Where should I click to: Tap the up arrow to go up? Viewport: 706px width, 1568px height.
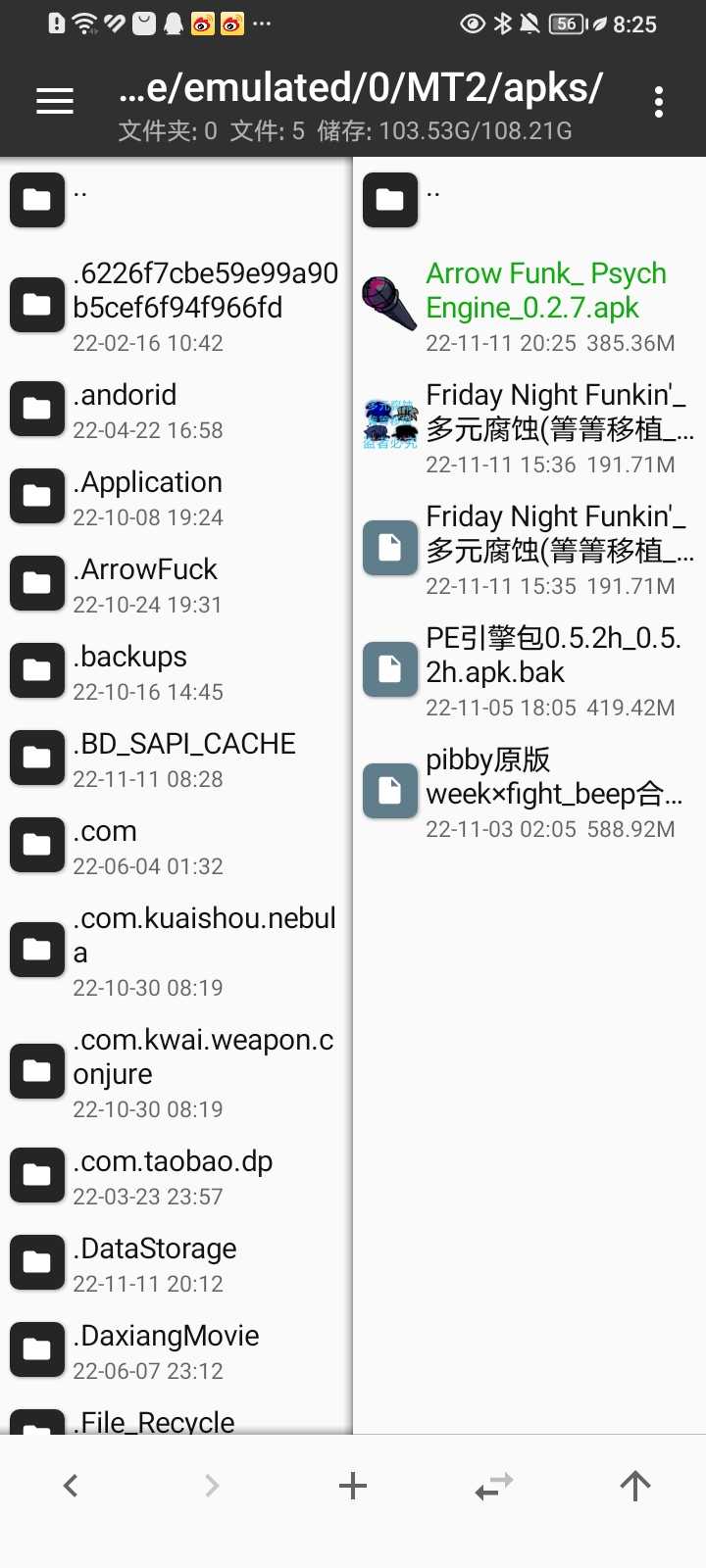point(635,1486)
